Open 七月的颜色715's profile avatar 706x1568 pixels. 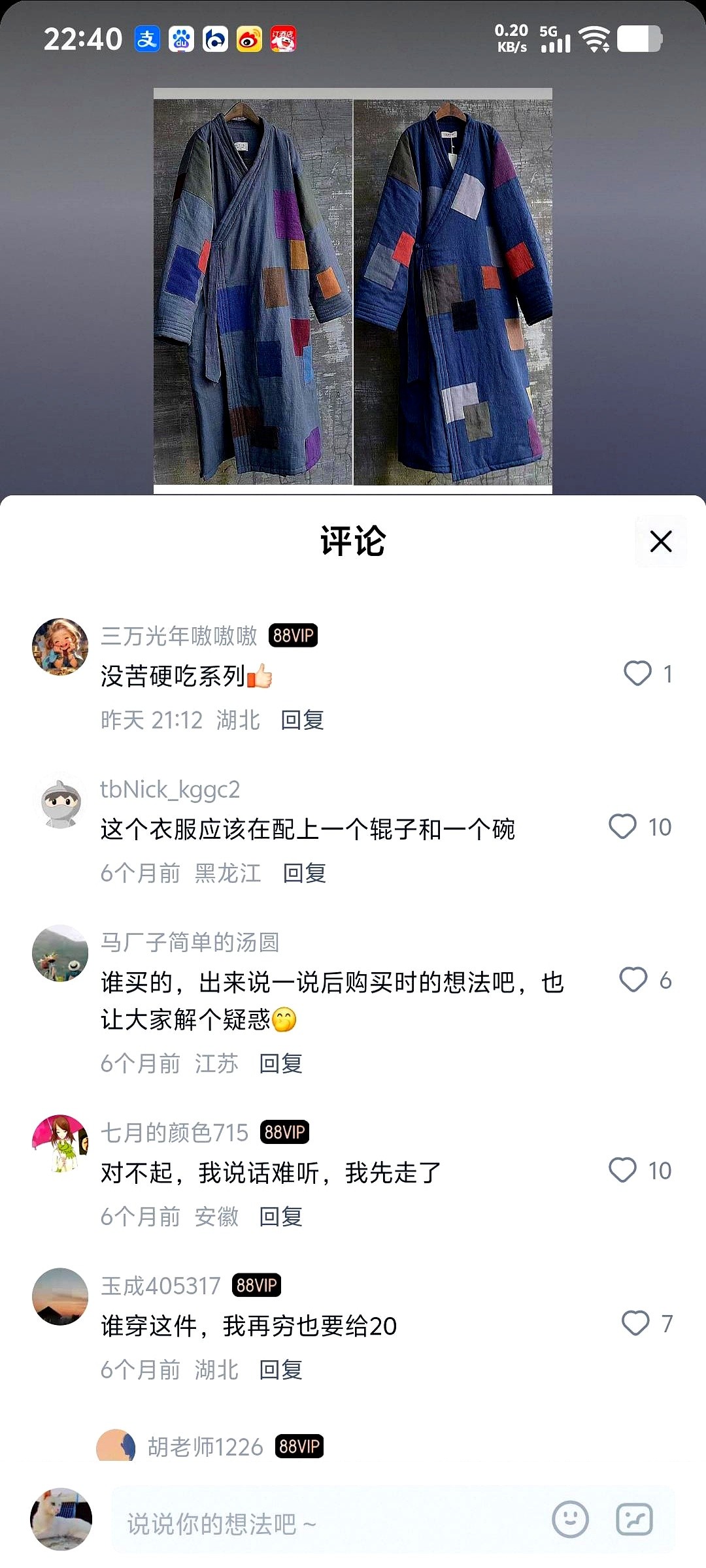pos(60,1143)
